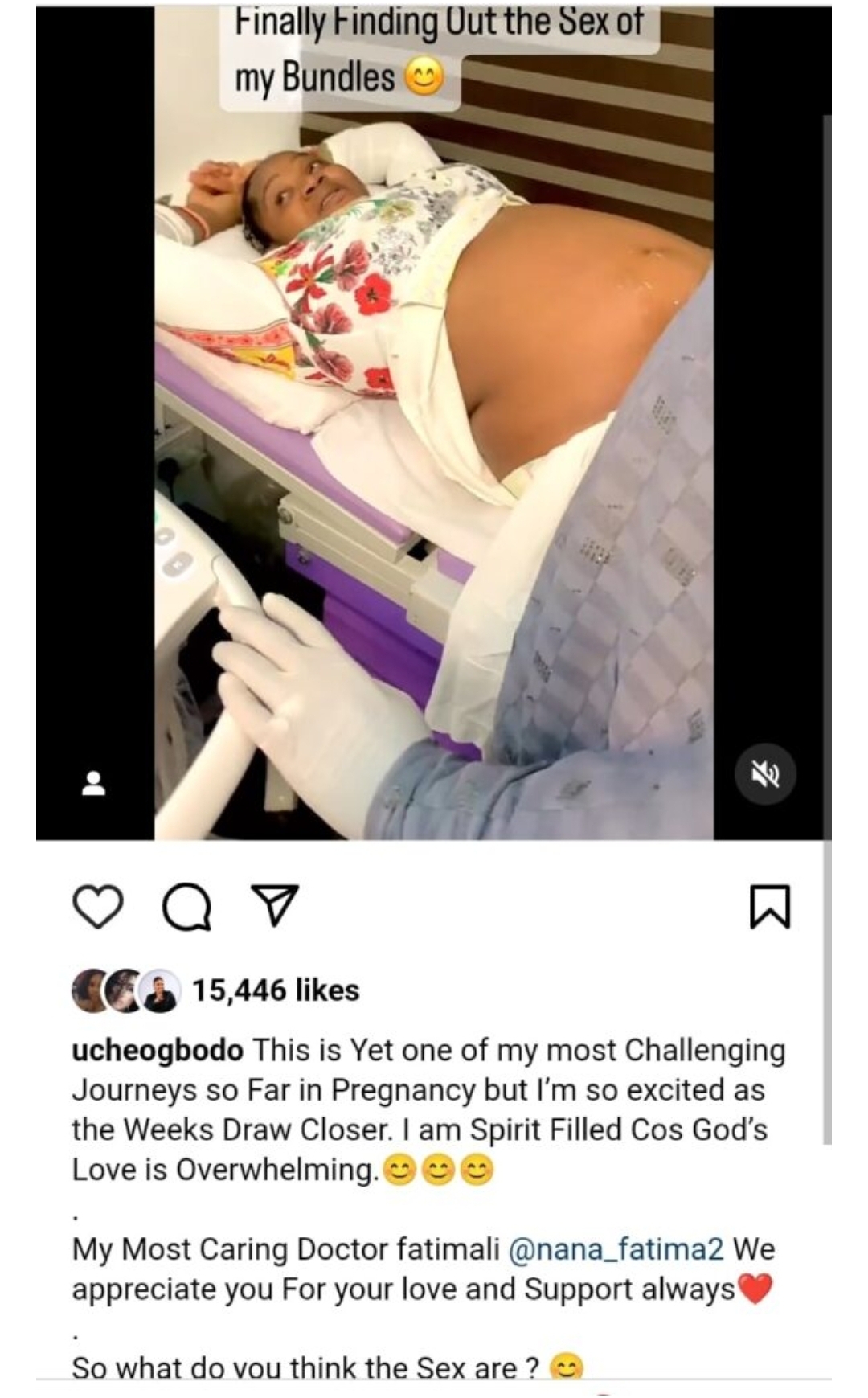Like this post with the heart icon
This screenshot has height=1398, width=868.
(x=98, y=907)
